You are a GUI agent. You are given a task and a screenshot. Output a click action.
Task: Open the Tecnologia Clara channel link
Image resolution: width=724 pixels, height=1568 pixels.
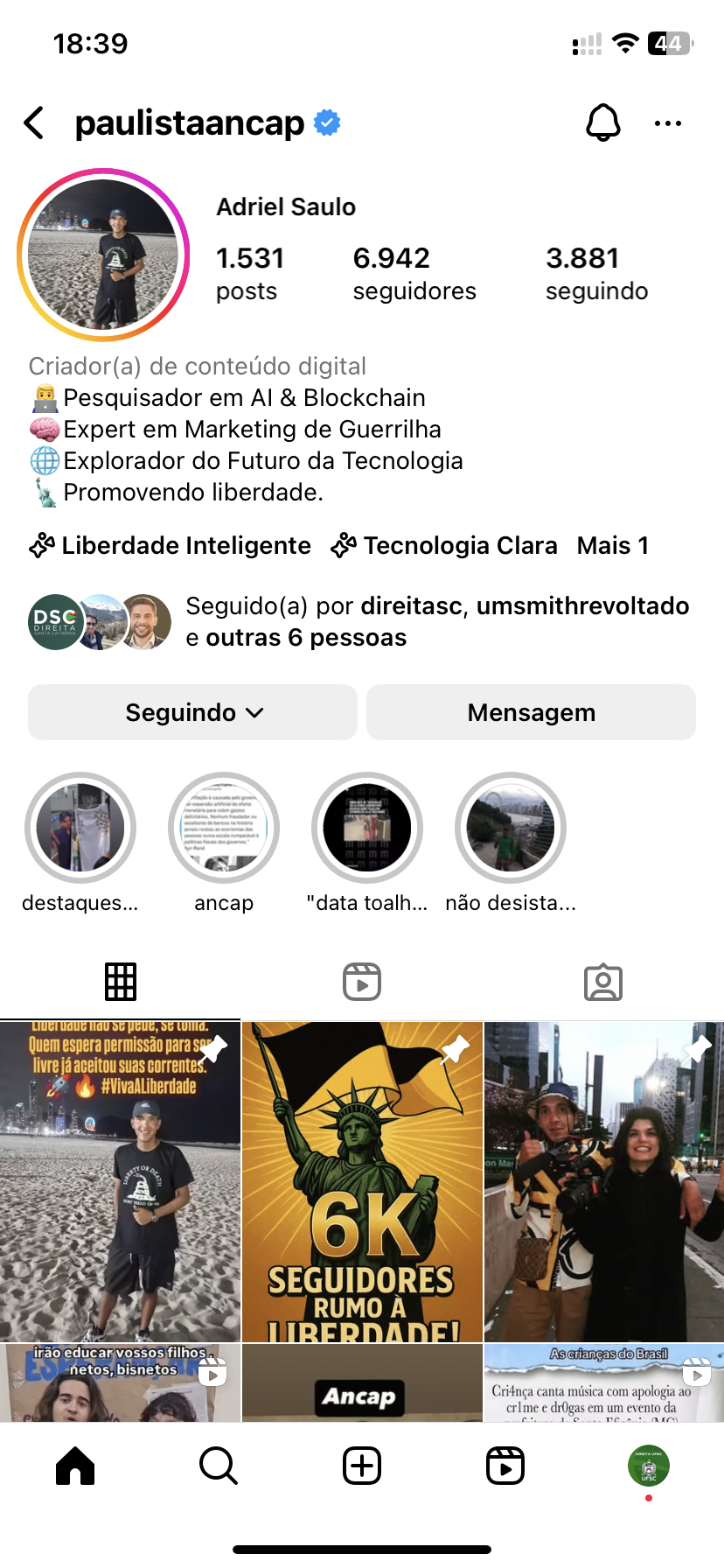click(x=444, y=546)
